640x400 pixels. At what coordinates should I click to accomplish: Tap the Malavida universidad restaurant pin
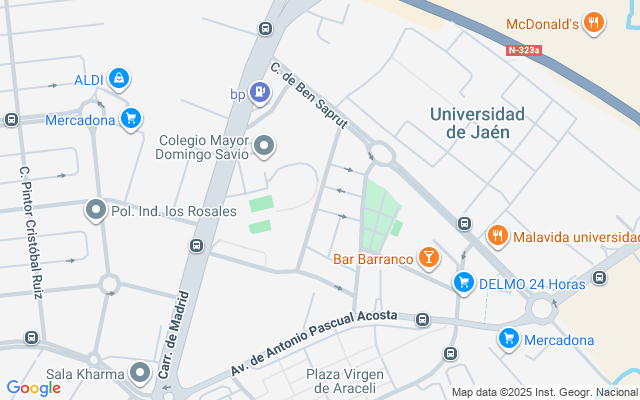[498, 236]
